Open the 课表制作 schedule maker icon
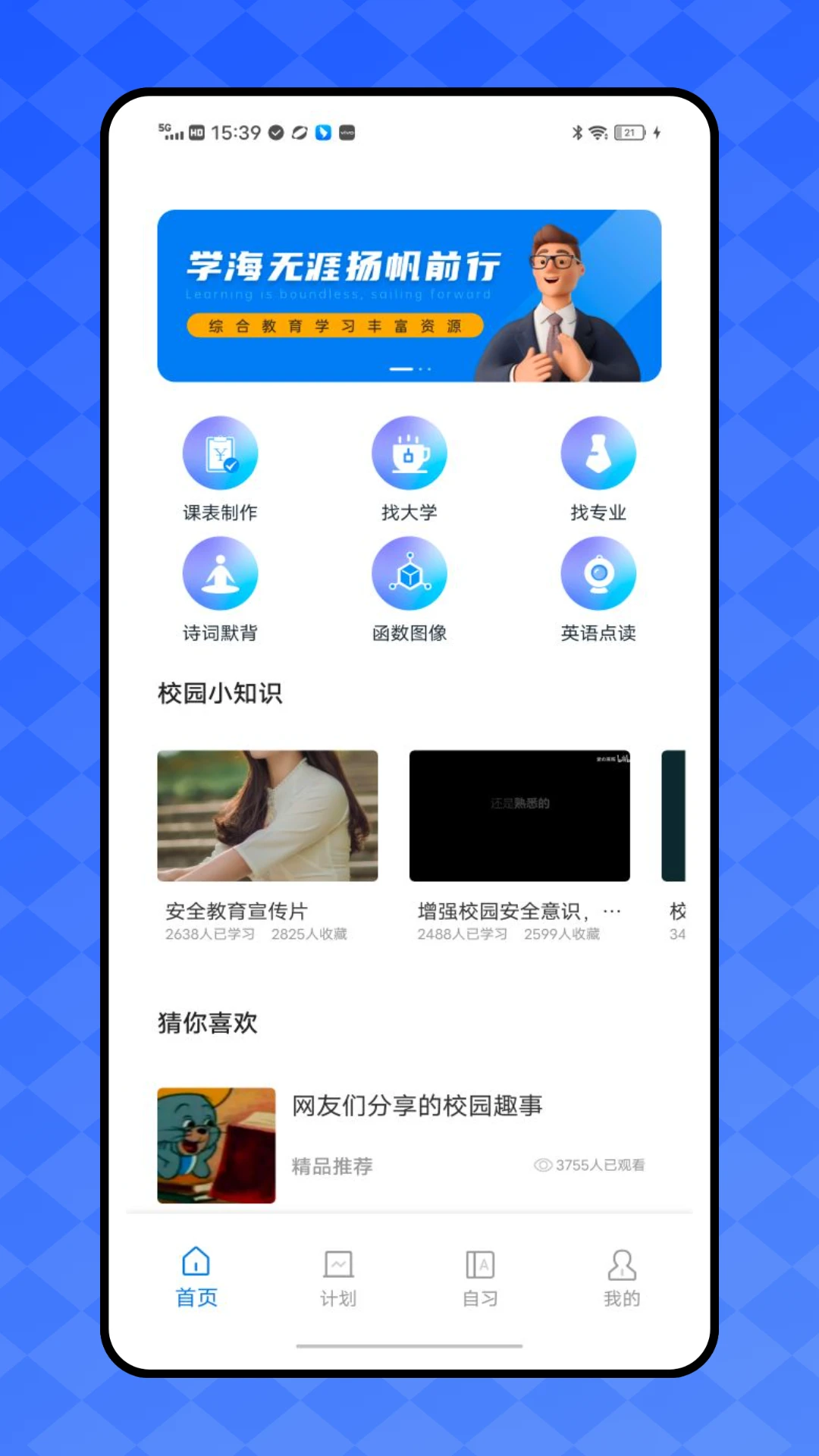The image size is (819, 1456). coord(220,452)
